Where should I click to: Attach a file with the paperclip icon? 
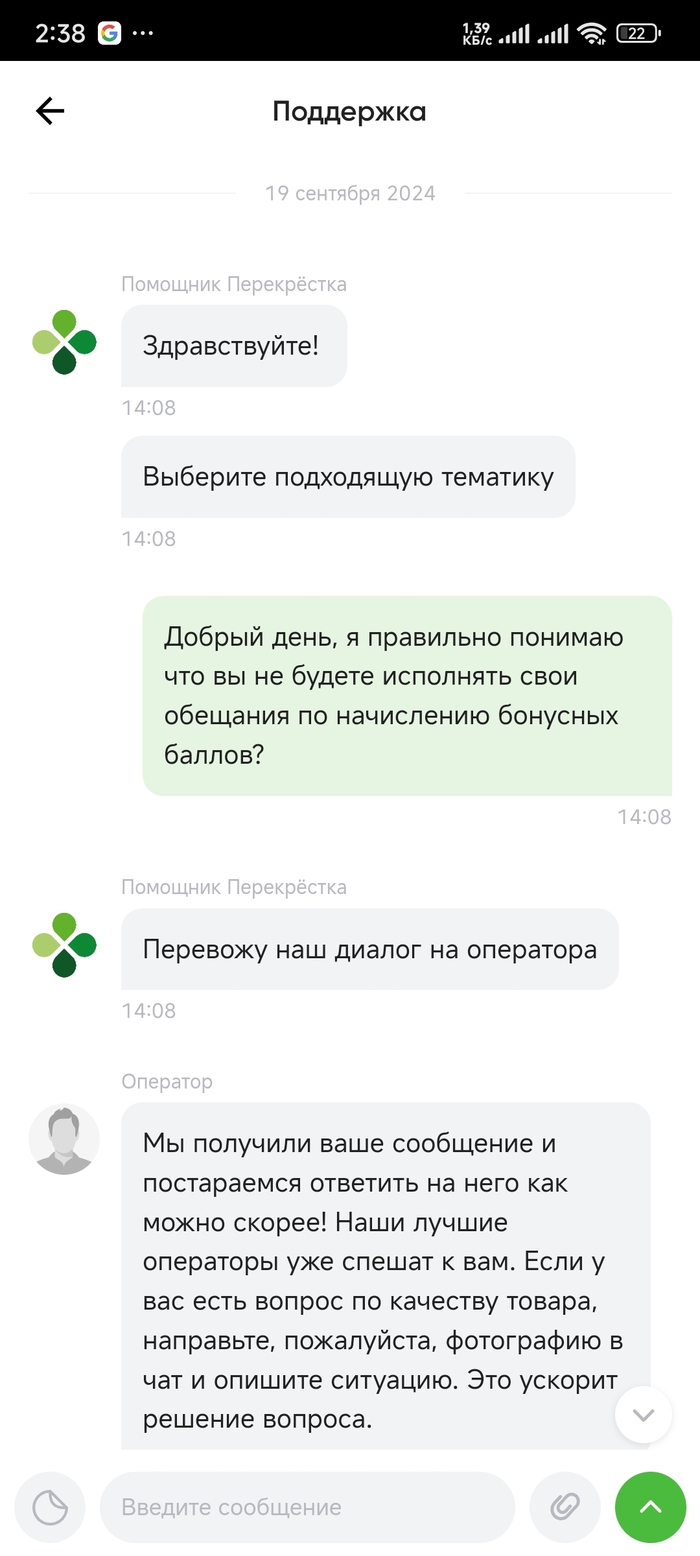[x=565, y=1507]
